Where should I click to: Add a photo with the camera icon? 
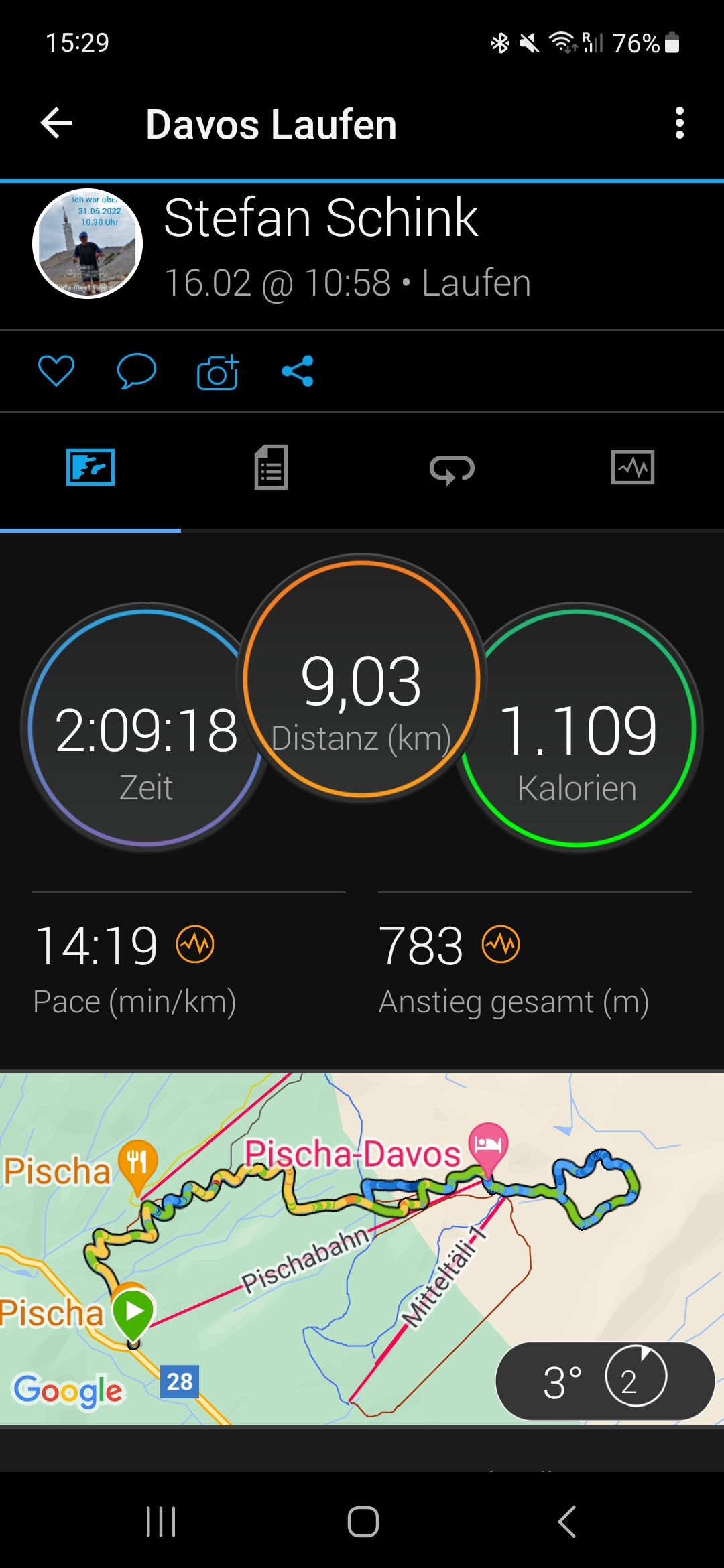[x=218, y=372]
